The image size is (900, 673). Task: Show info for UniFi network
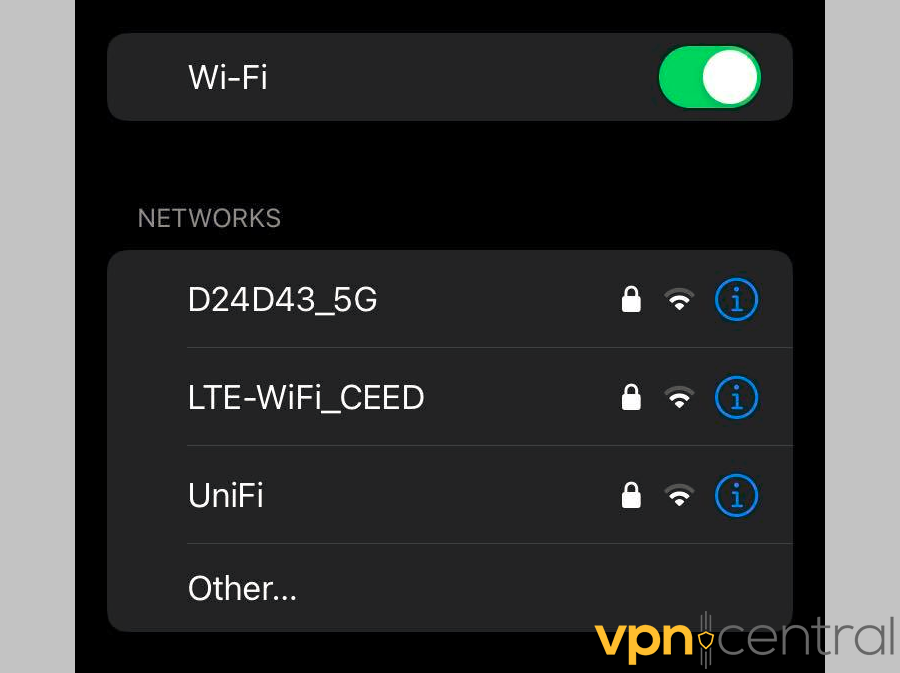coord(737,496)
